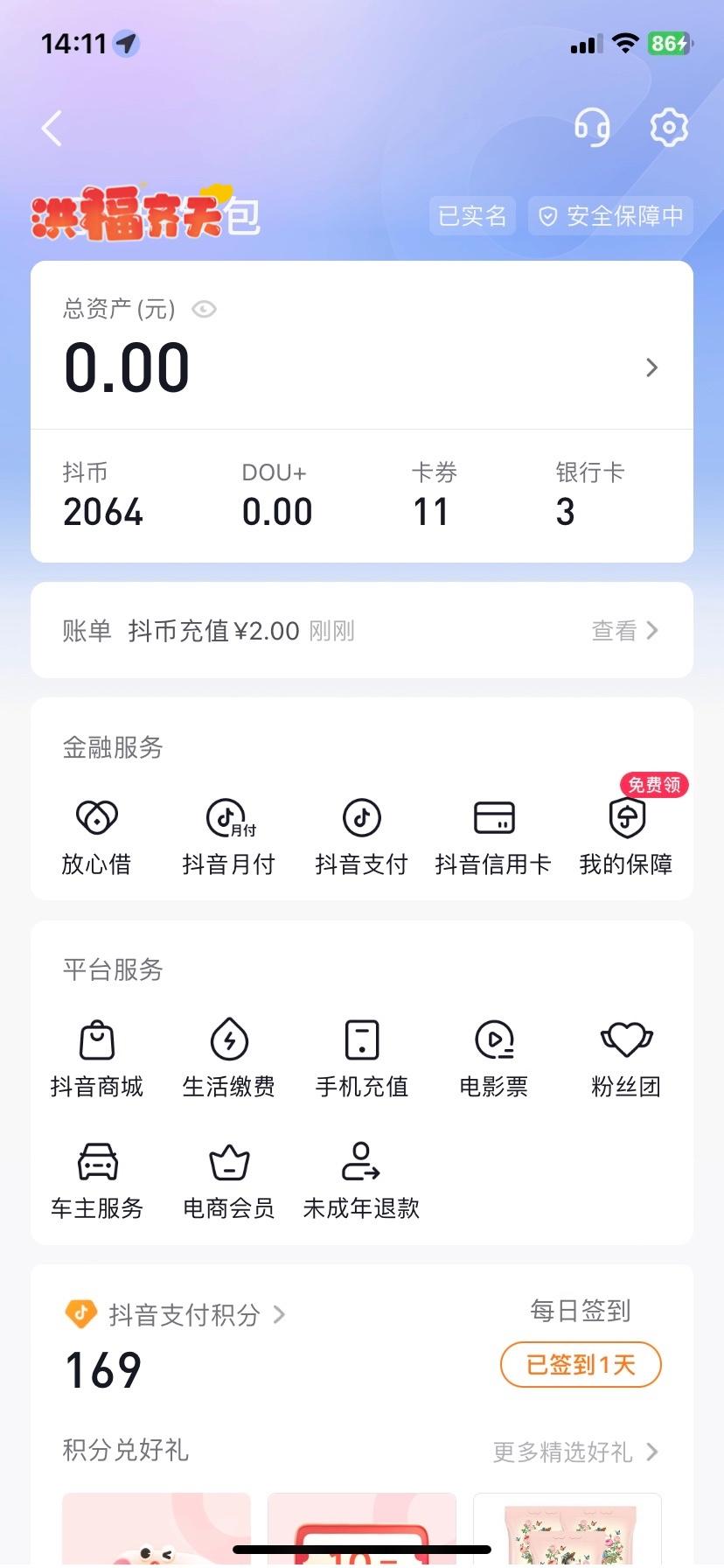The width and height of the screenshot is (724, 1568).
Task: Open 我的保障 insurance with 免费领 badge
Action: pyautogui.click(x=626, y=836)
